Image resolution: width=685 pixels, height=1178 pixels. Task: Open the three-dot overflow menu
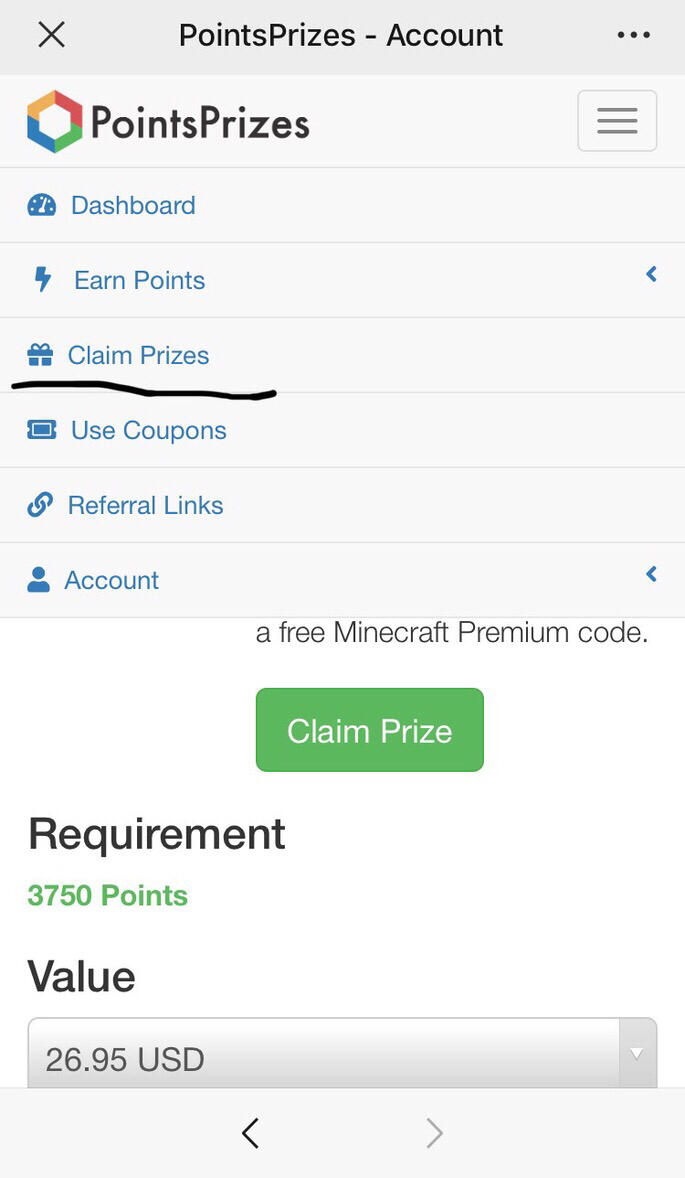(633, 35)
